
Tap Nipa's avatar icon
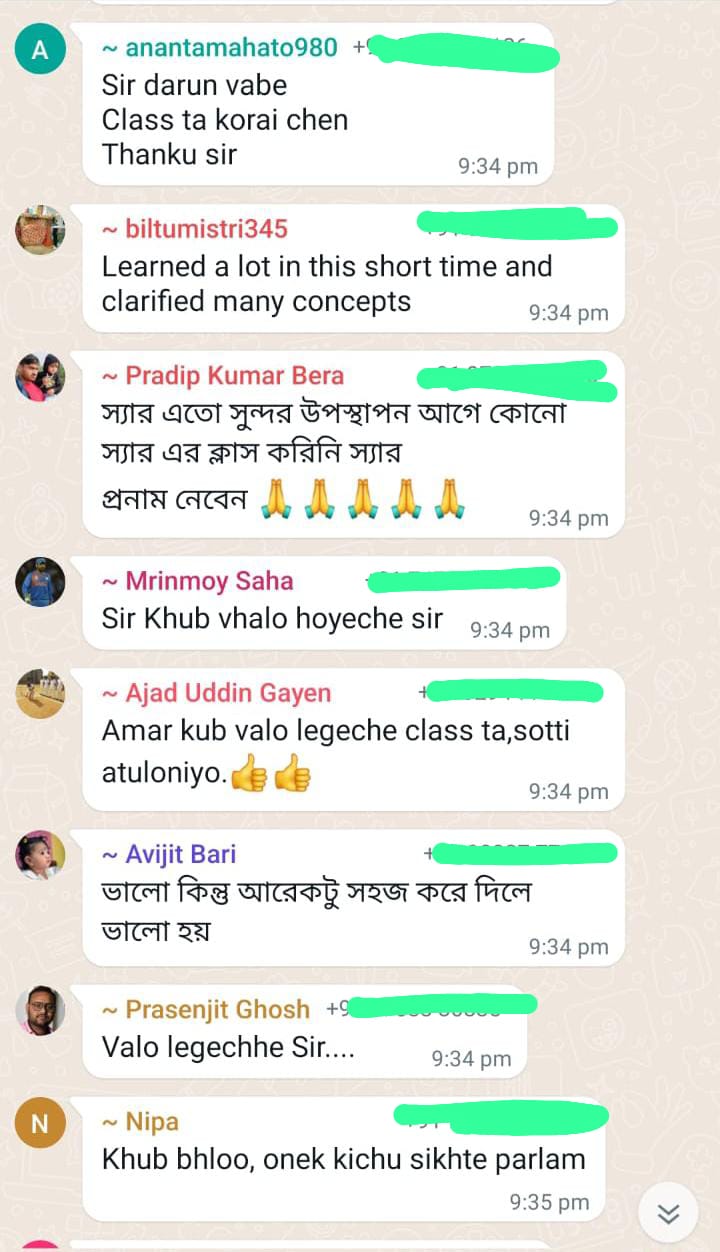coord(40,1124)
